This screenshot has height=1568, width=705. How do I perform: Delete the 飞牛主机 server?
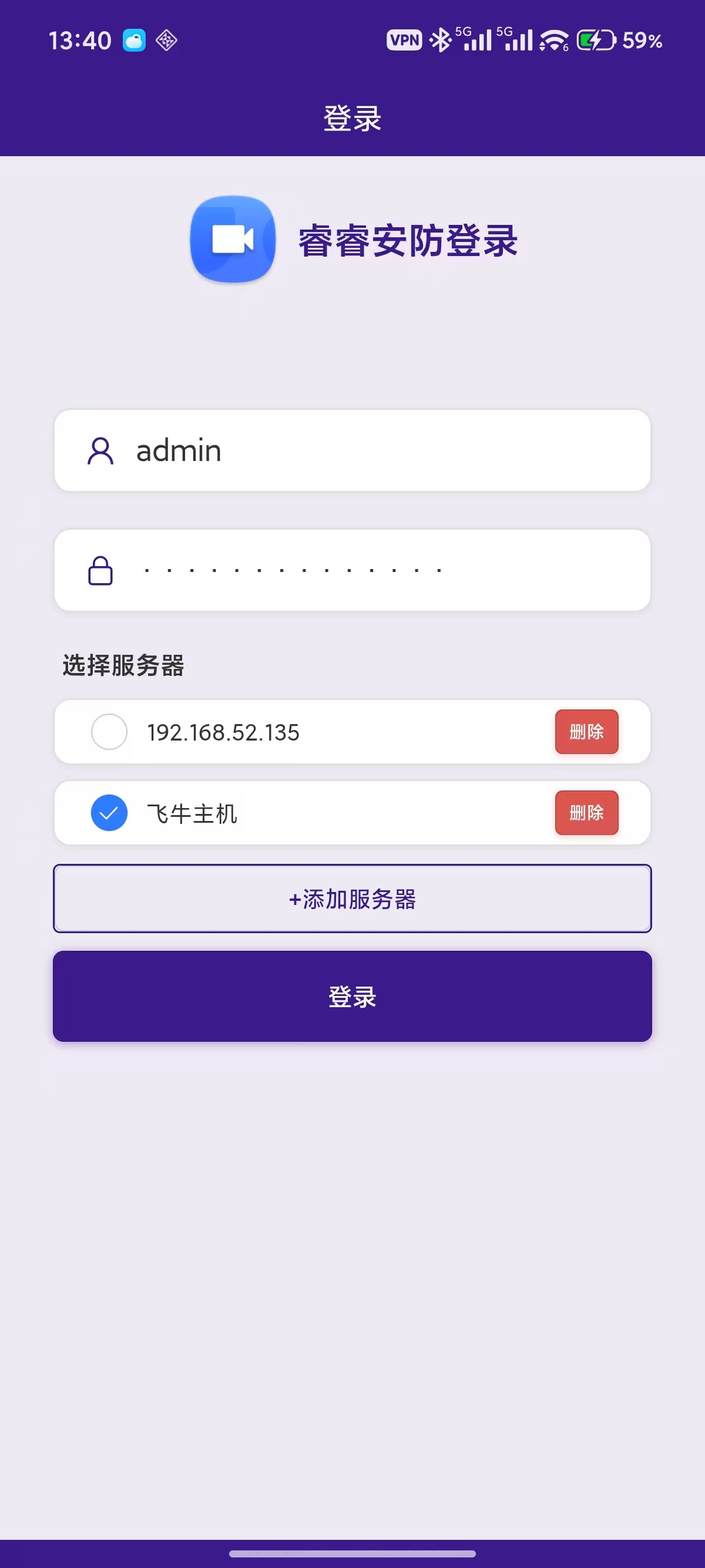coord(586,813)
